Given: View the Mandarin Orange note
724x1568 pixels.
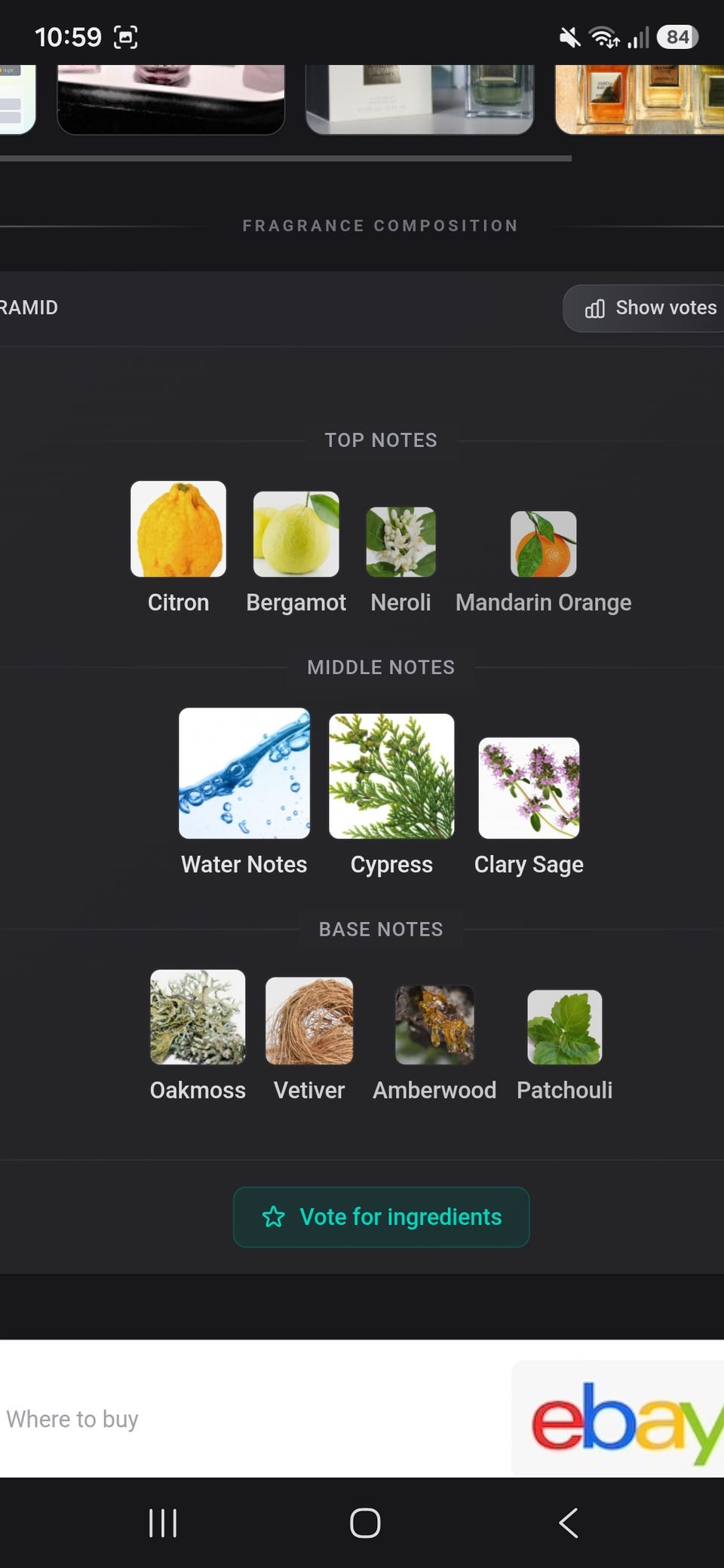Looking at the screenshot, I should 543,563.
